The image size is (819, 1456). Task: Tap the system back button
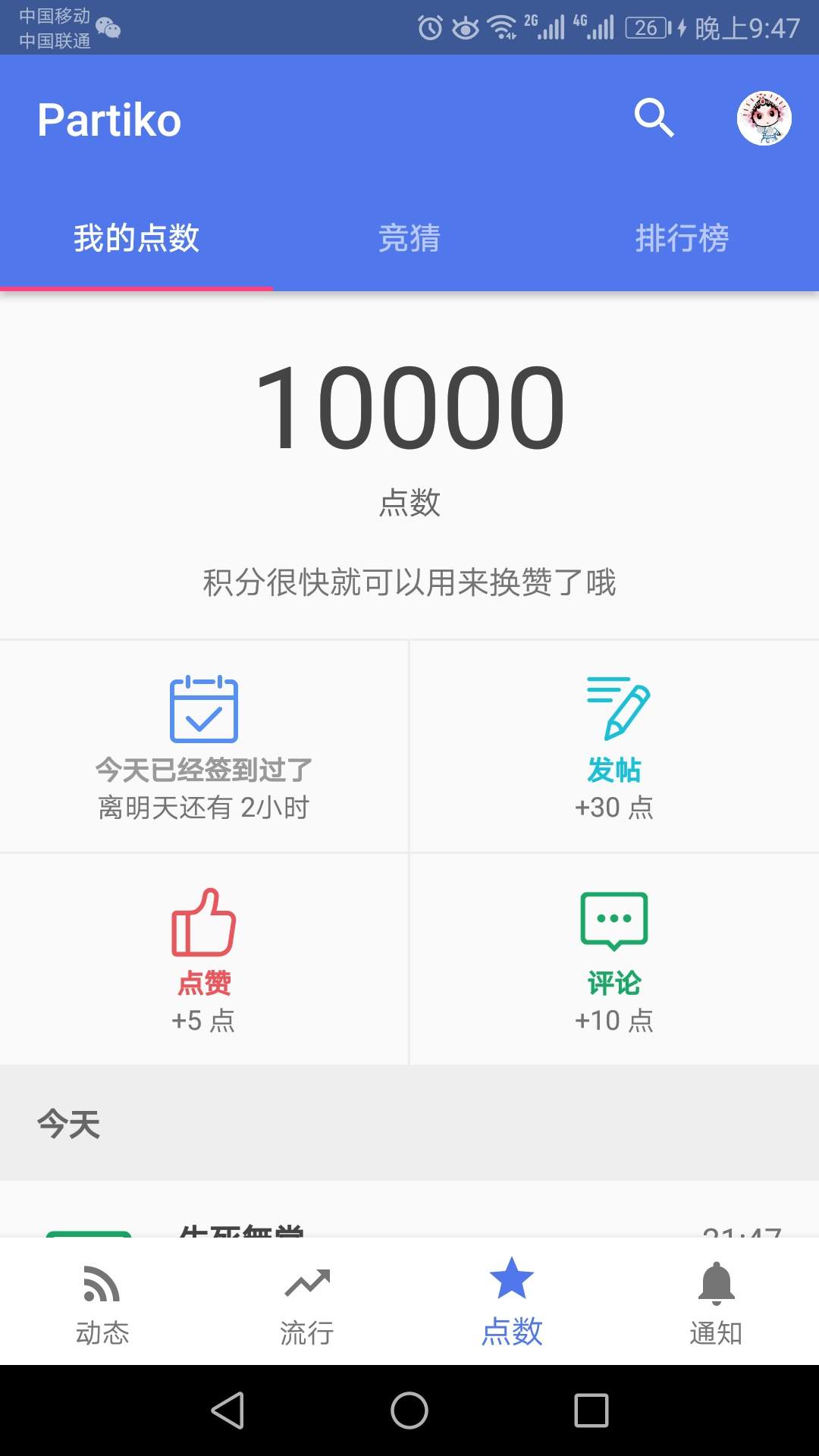tap(227, 1411)
